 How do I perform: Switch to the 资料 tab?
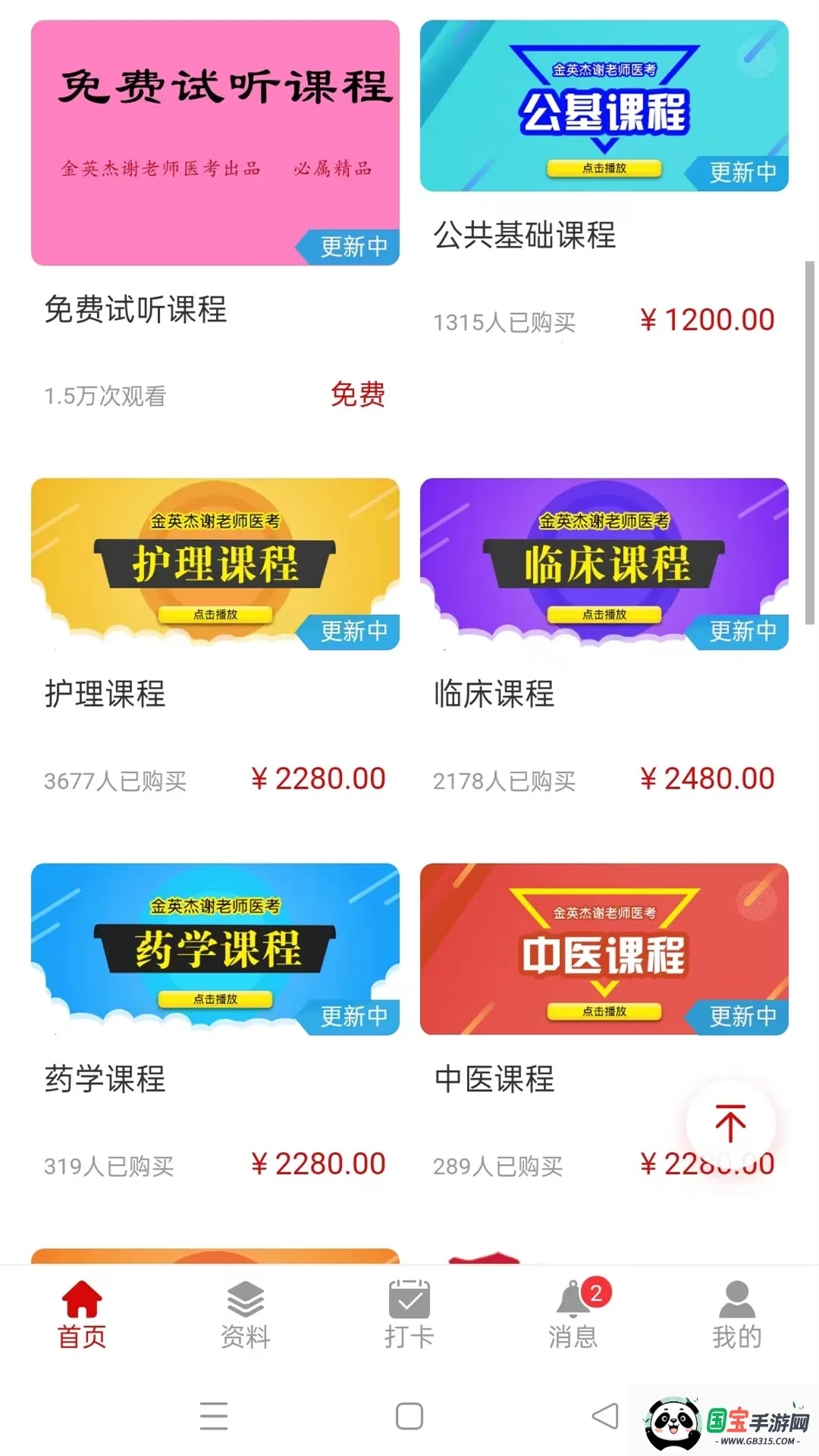[246, 1315]
